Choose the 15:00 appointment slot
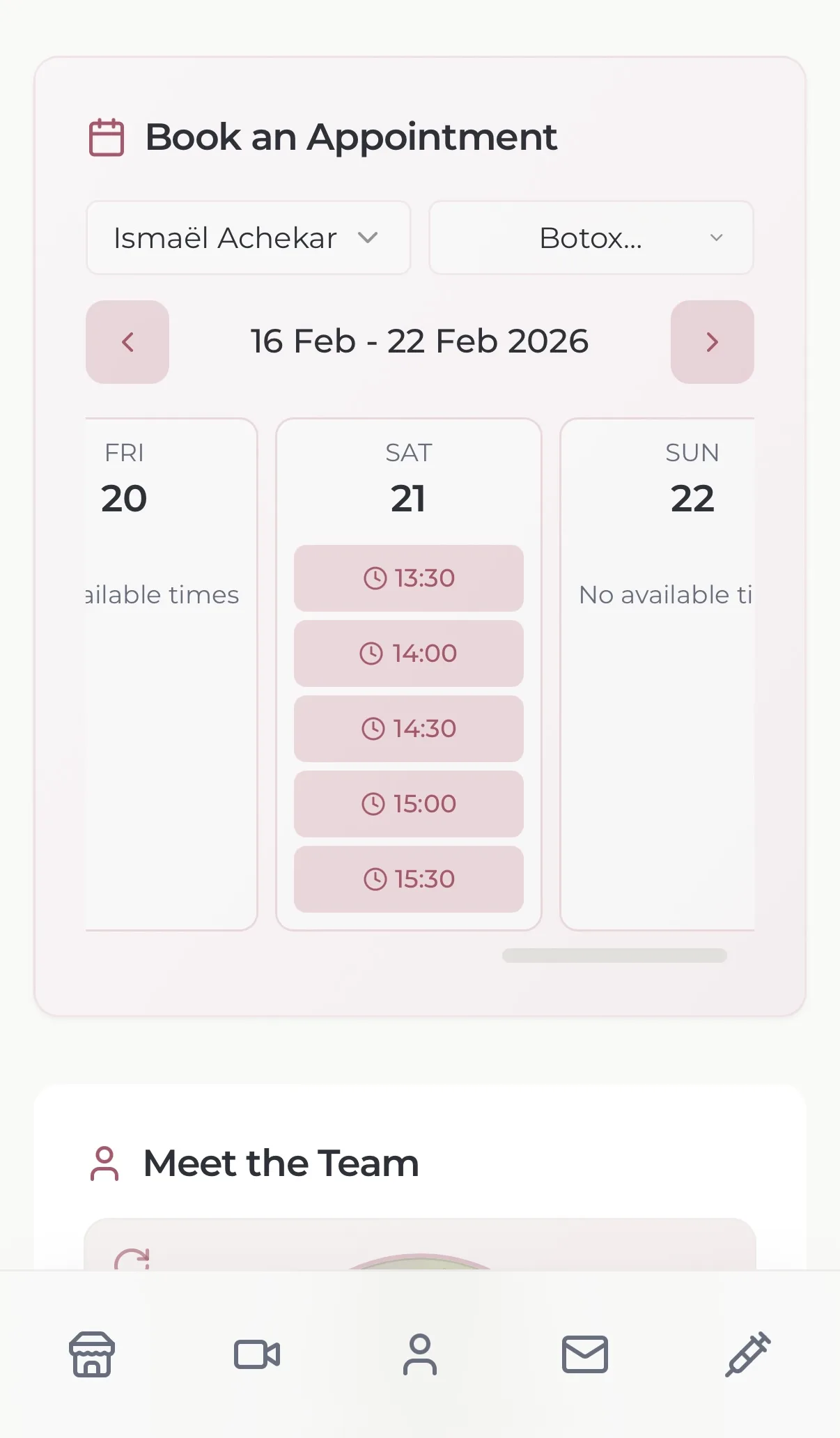 408,803
